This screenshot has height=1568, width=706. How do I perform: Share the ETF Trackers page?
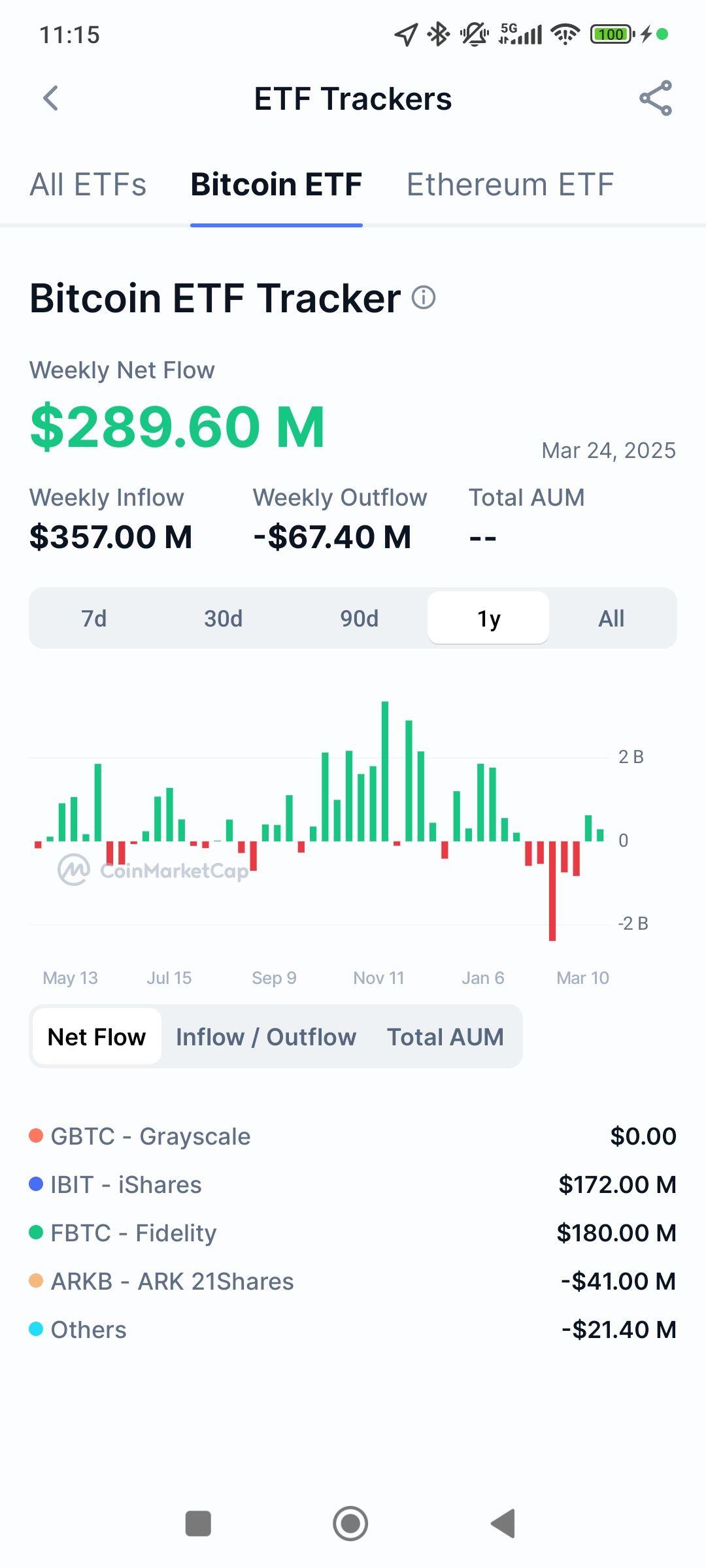pyautogui.click(x=656, y=99)
